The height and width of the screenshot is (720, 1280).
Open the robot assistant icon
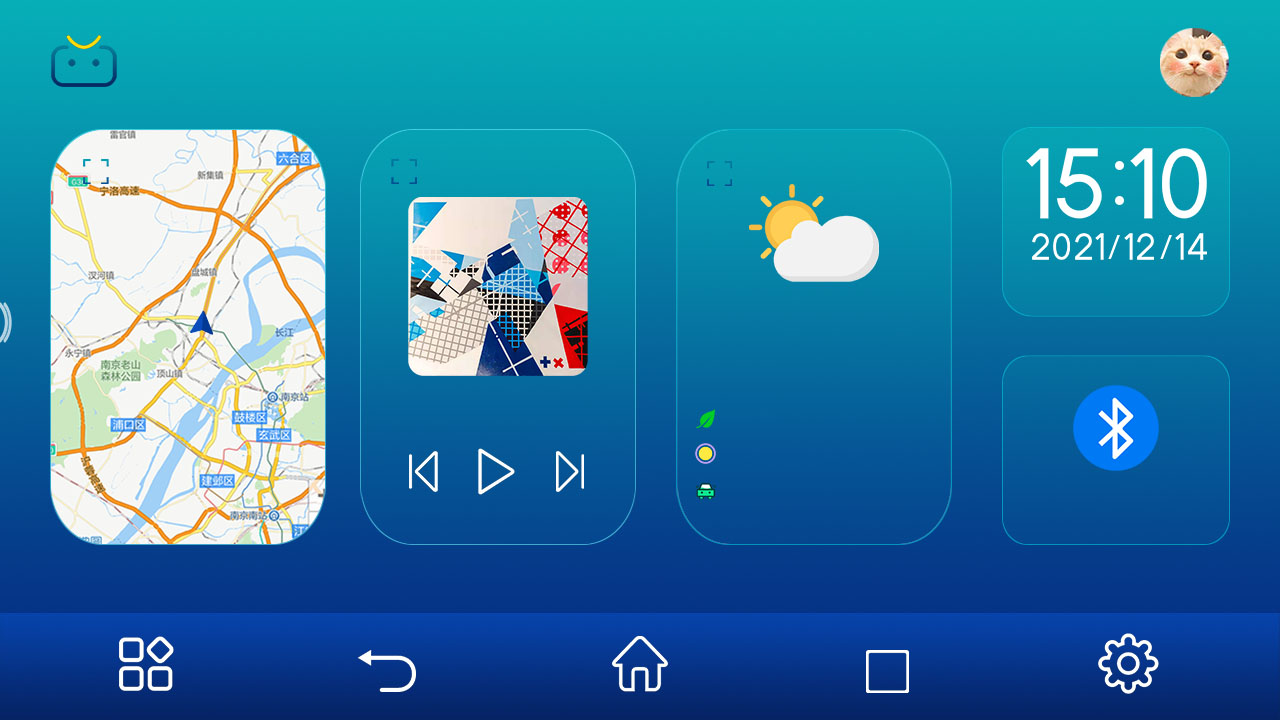pyautogui.click(x=84, y=62)
